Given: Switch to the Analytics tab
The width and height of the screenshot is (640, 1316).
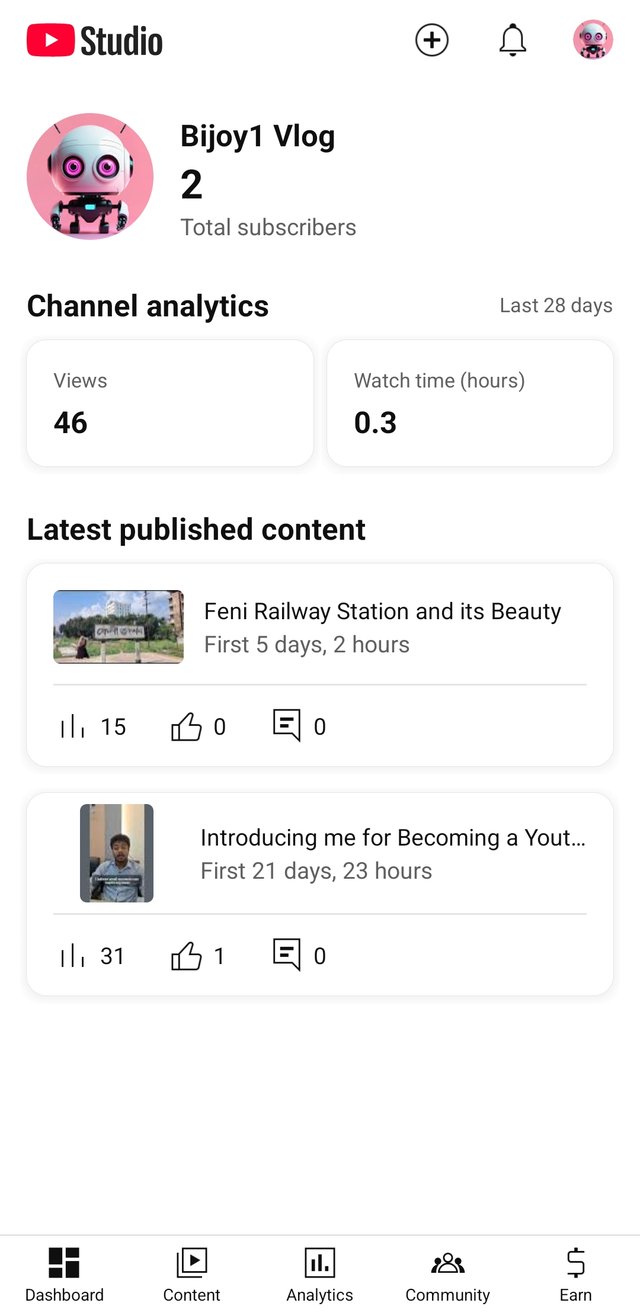Looking at the screenshot, I should (320, 1275).
